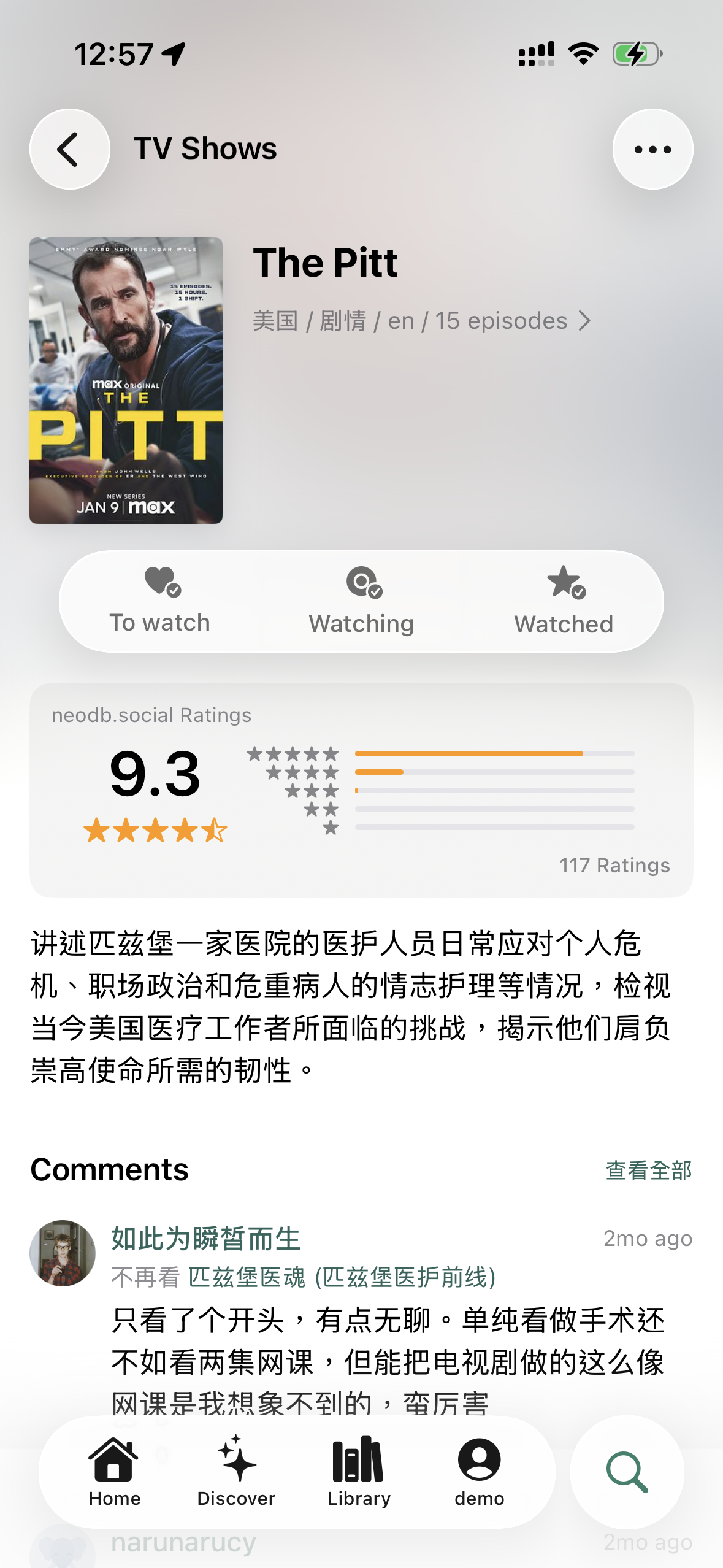The image size is (723, 1568).
Task: View all comments via 查看全部
Action: pos(648,1170)
